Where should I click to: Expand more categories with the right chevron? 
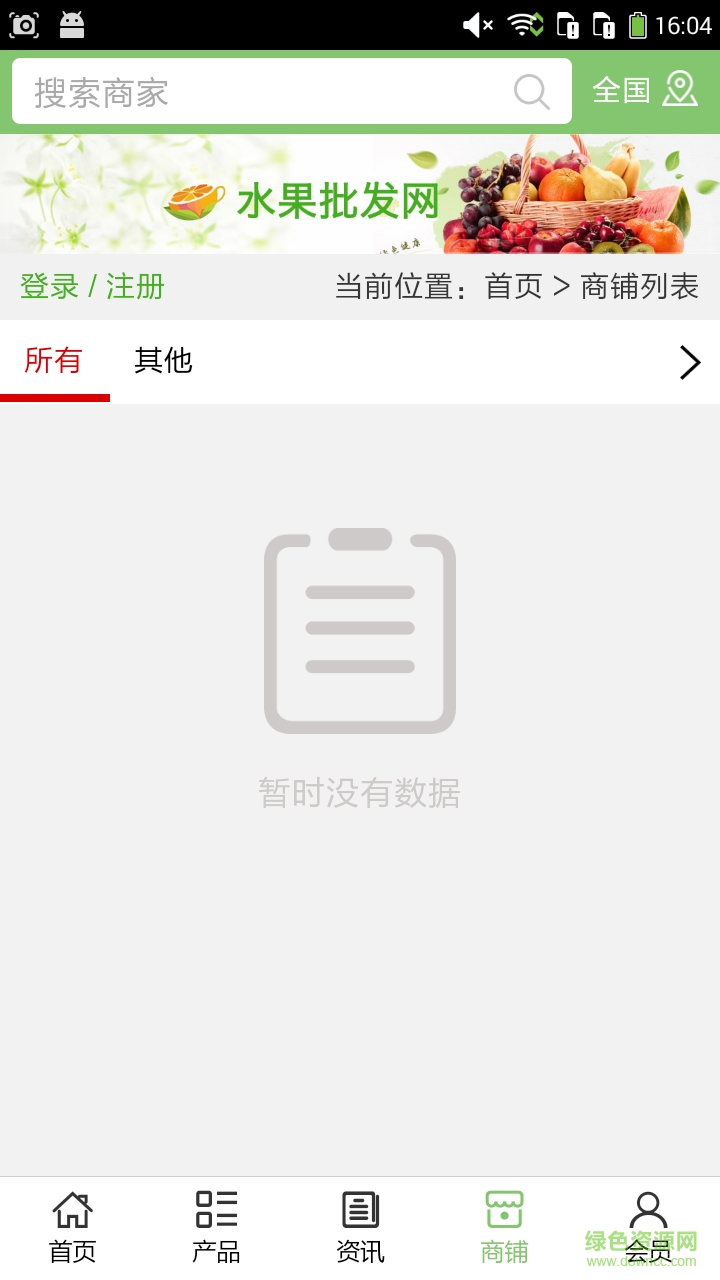coord(689,363)
